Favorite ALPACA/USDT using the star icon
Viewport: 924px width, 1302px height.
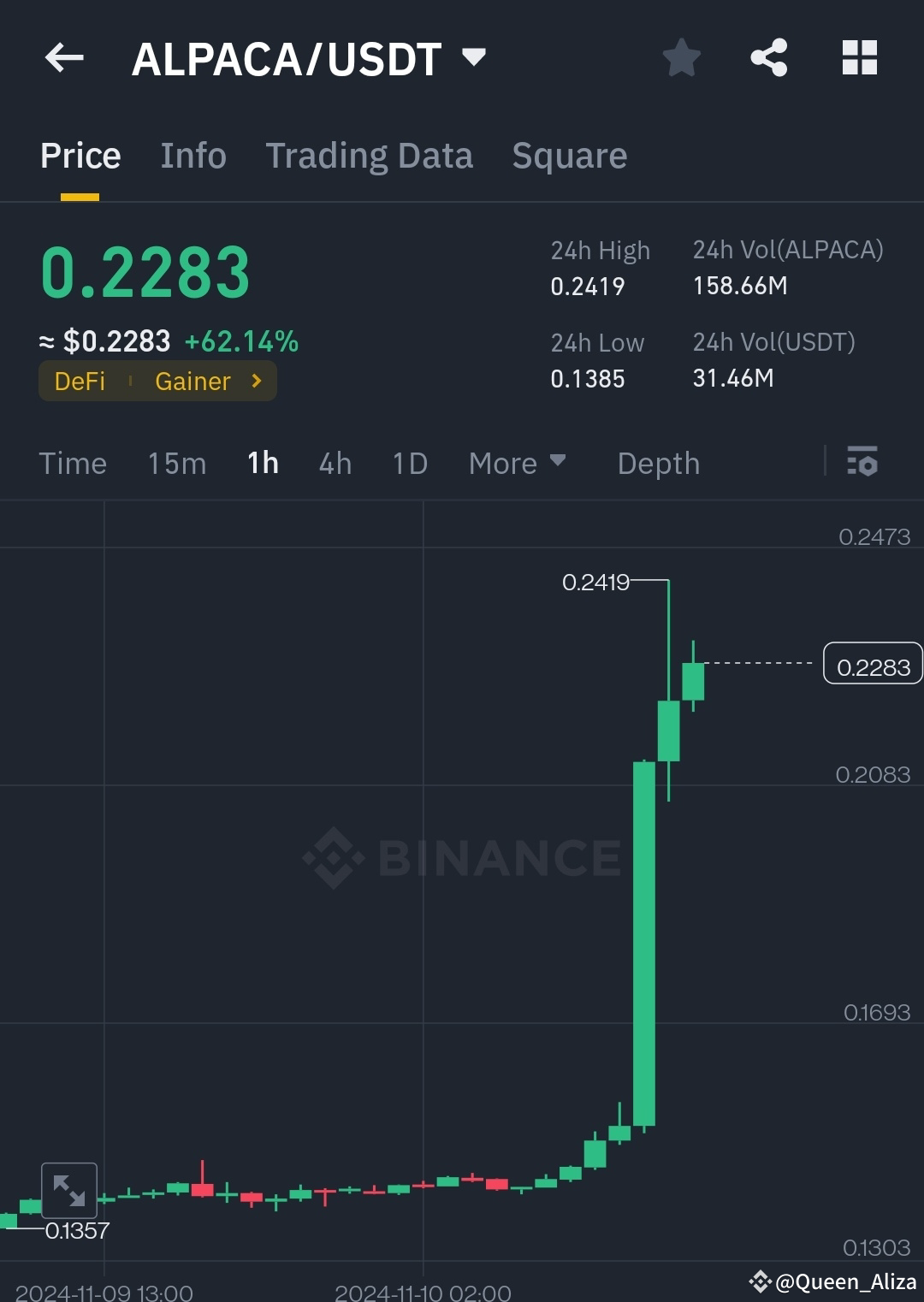pyautogui.click(x=682, y=57)
